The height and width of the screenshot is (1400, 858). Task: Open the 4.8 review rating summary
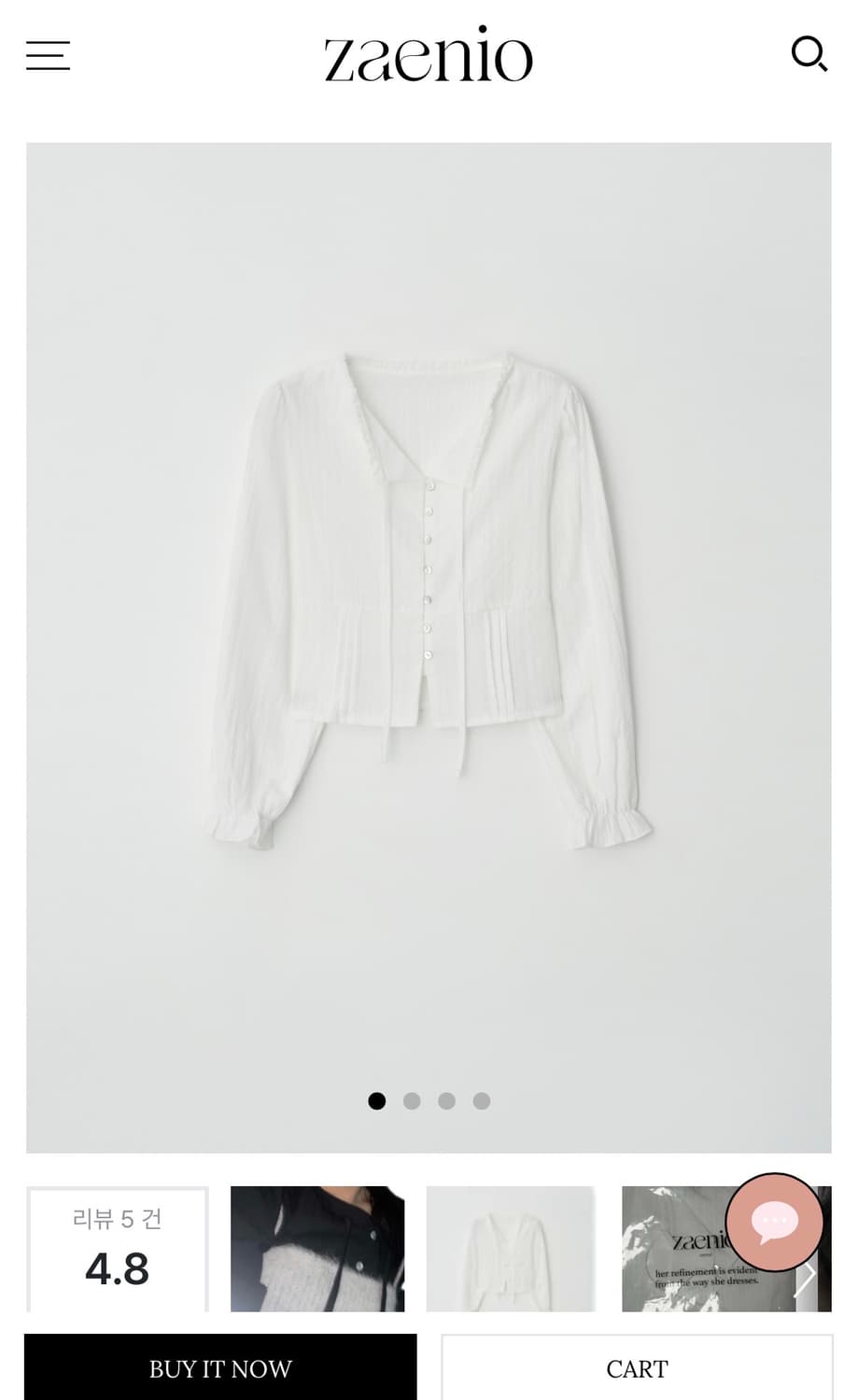(117, 1249)
